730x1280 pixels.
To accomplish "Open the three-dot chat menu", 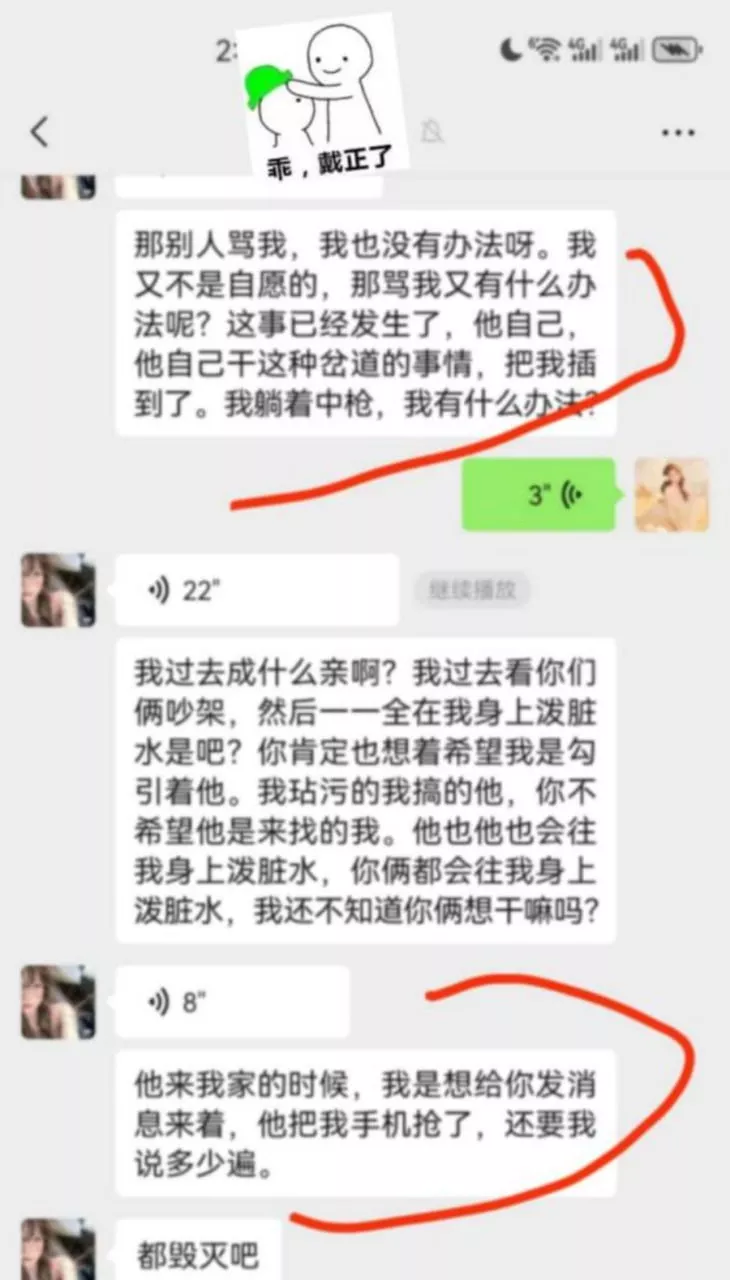I will [x=677, y=131].
